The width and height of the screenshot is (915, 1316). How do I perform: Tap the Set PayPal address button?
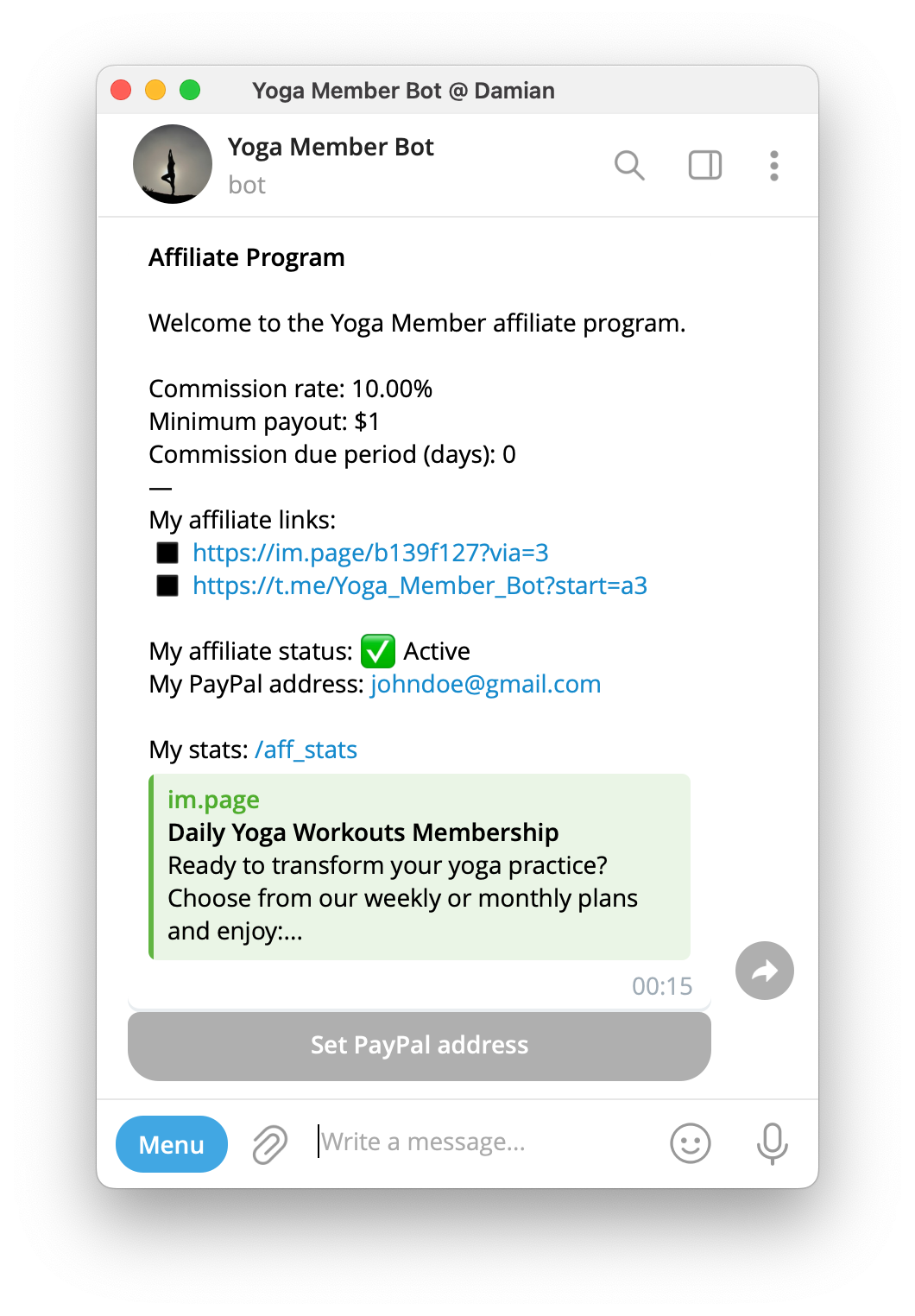tap(420, 1046)
